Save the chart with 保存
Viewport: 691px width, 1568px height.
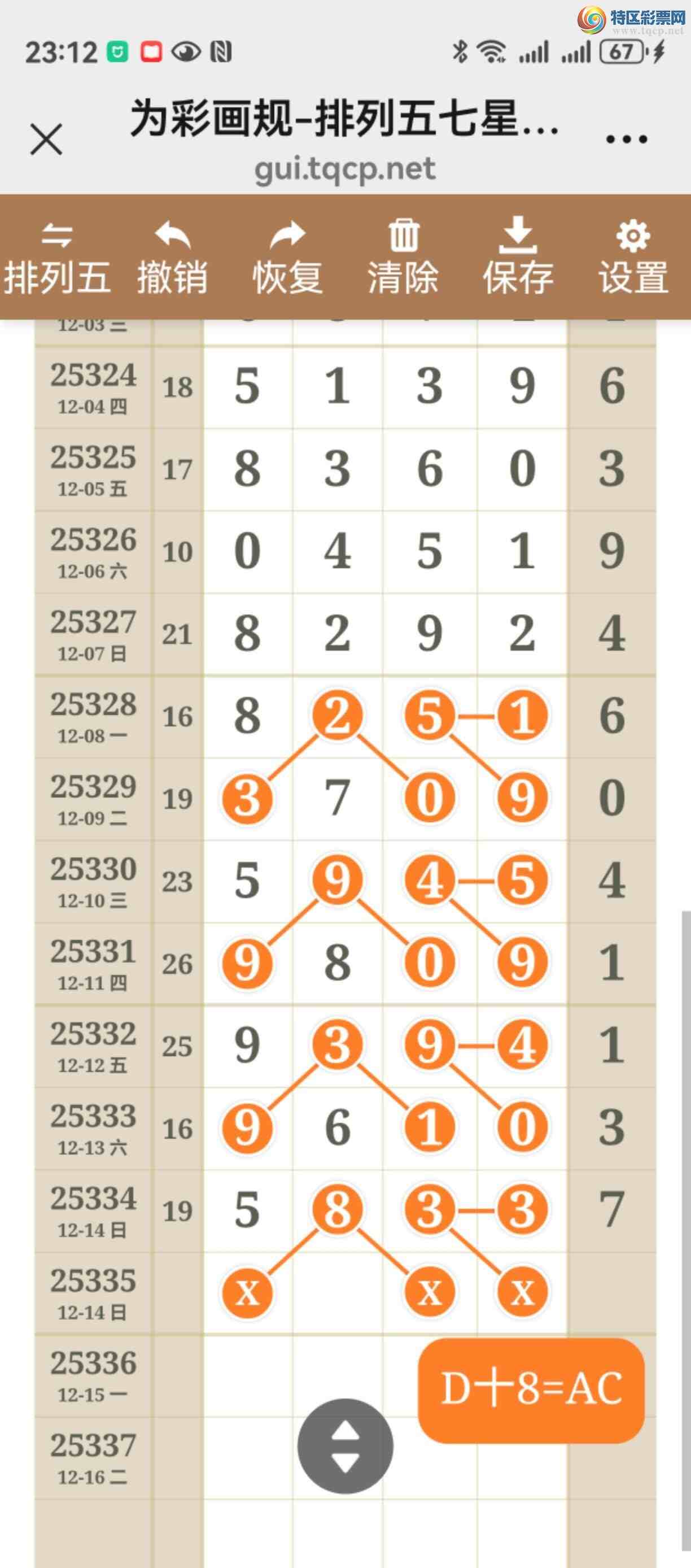click(x=518, y=258)
